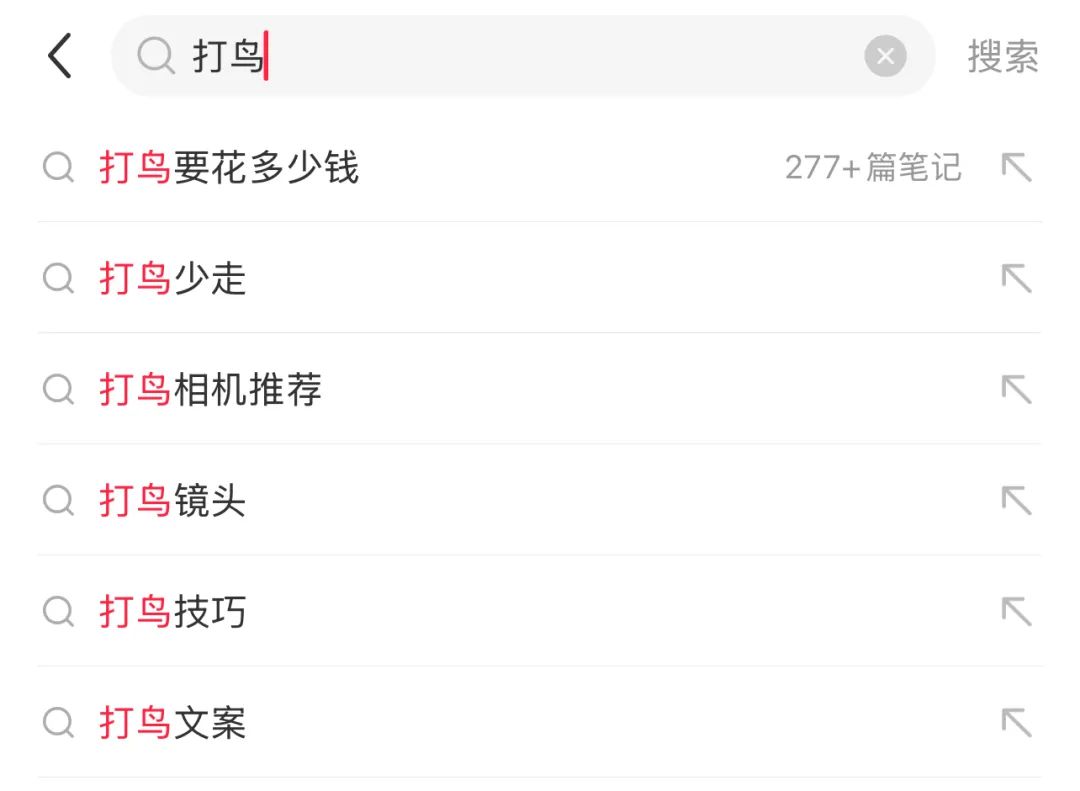Tap the arrow icon next to 打鸟镜头
1080x791 pixels.
[1016, 500]
